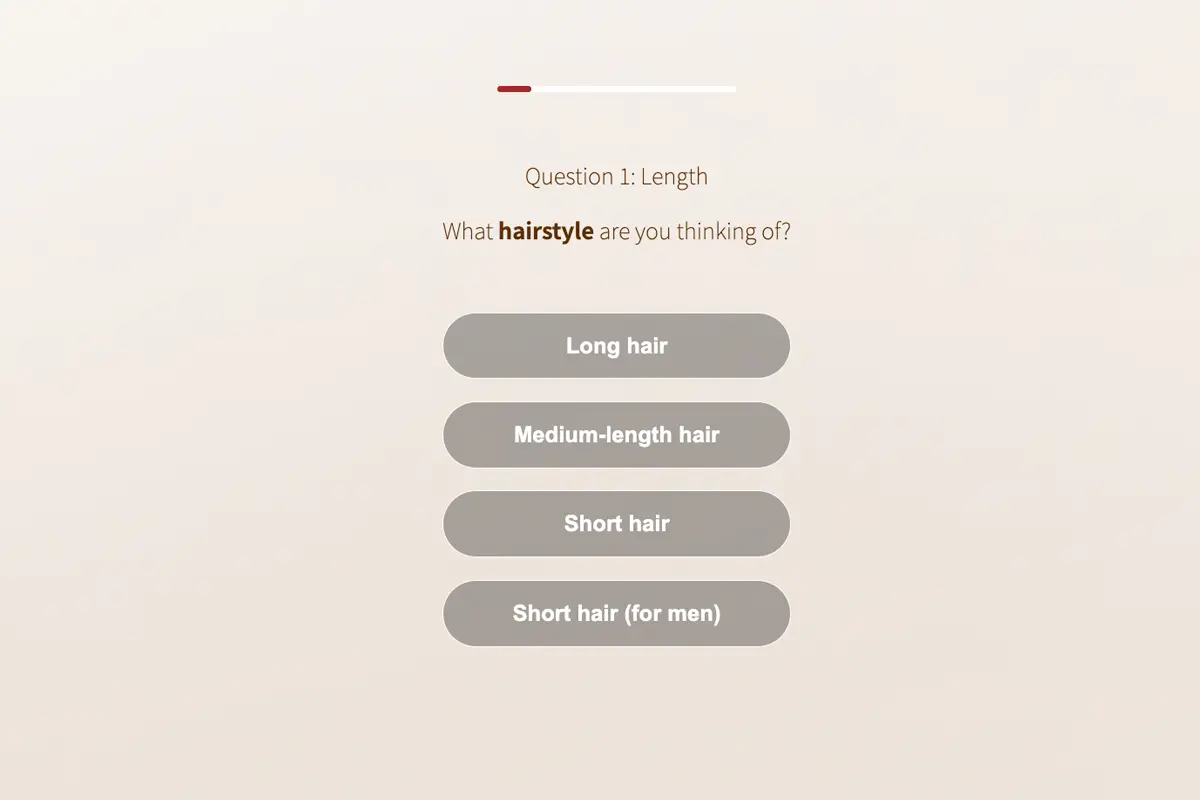Select the Long hair option

tap(616, 346)
